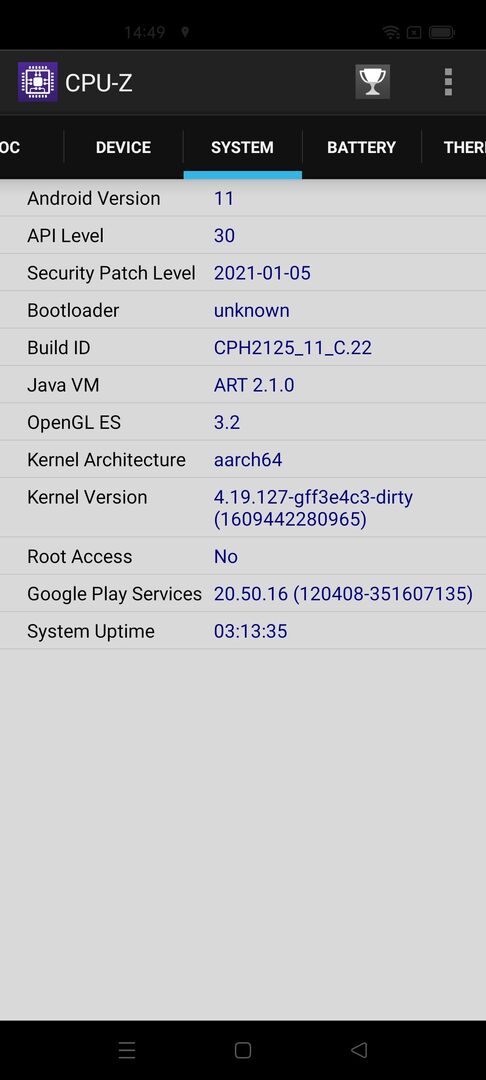Select the System tab
The height and width of the screenshot is (1080, 486).
coord(242,147)
